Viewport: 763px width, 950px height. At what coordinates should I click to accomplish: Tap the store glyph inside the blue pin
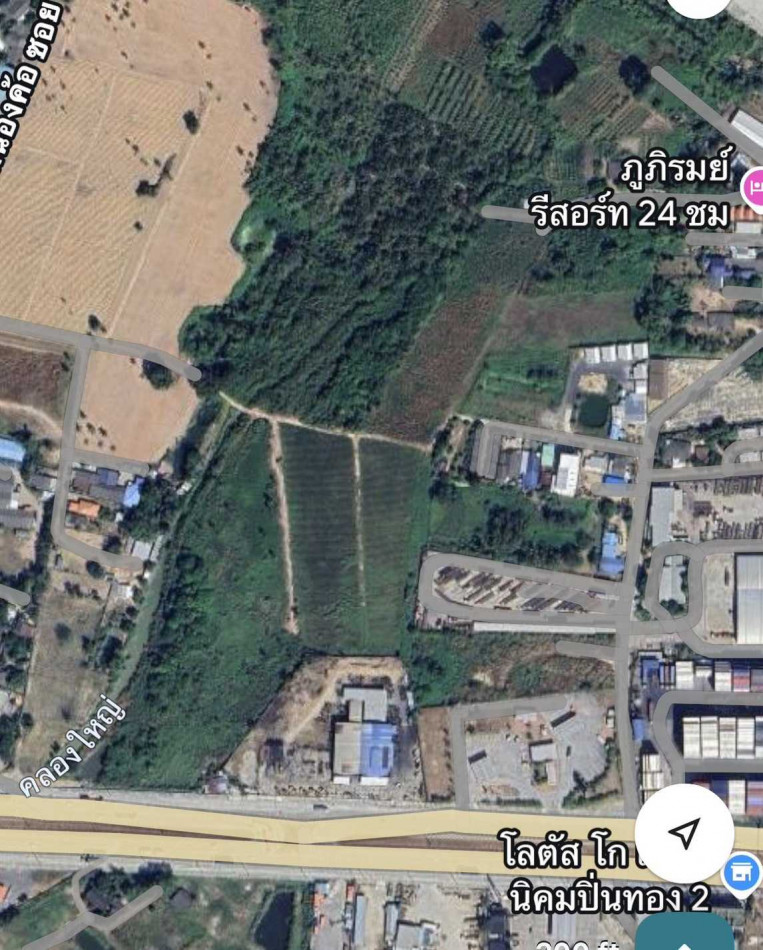click(740, 870)
